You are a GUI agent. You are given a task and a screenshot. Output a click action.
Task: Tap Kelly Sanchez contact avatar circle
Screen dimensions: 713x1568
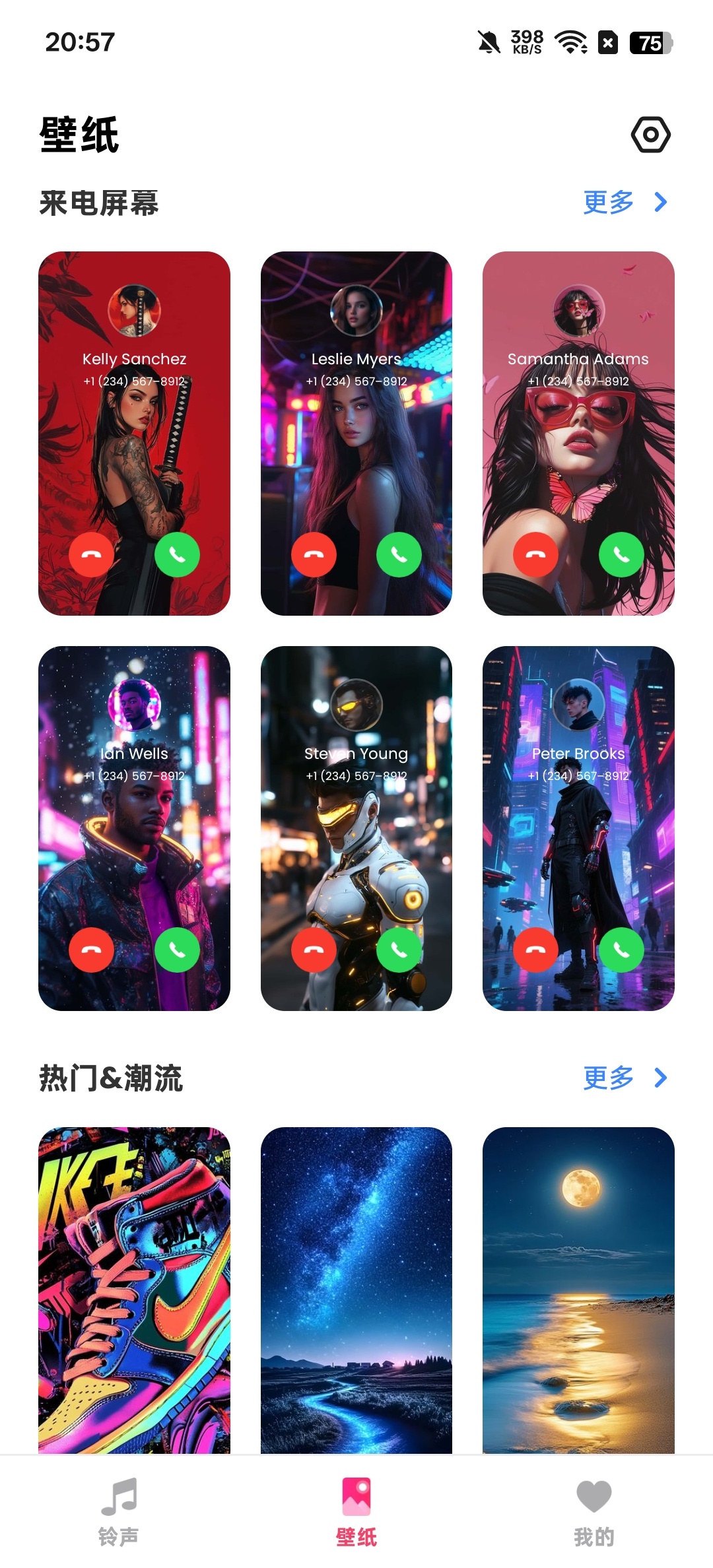[134, 311]
